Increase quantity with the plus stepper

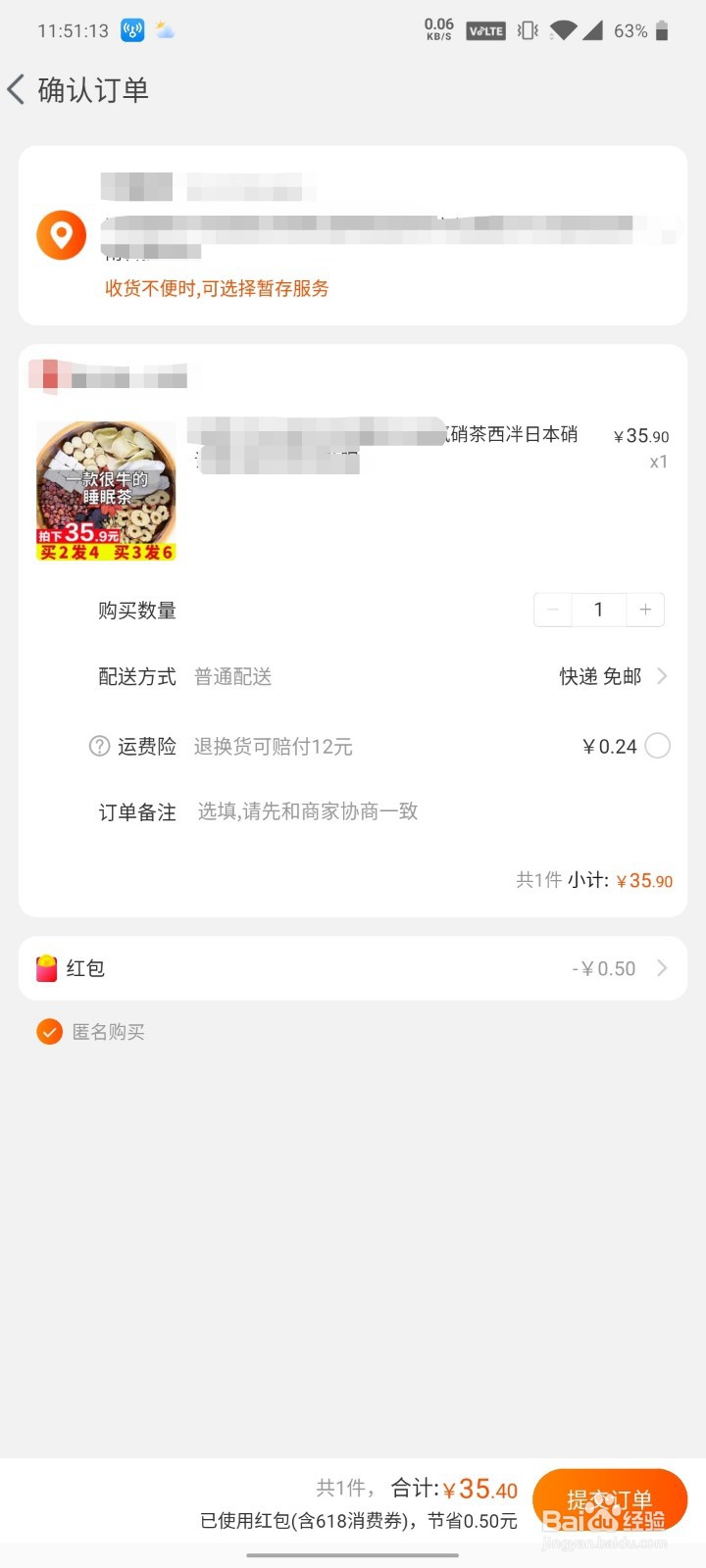pos(645,610)
